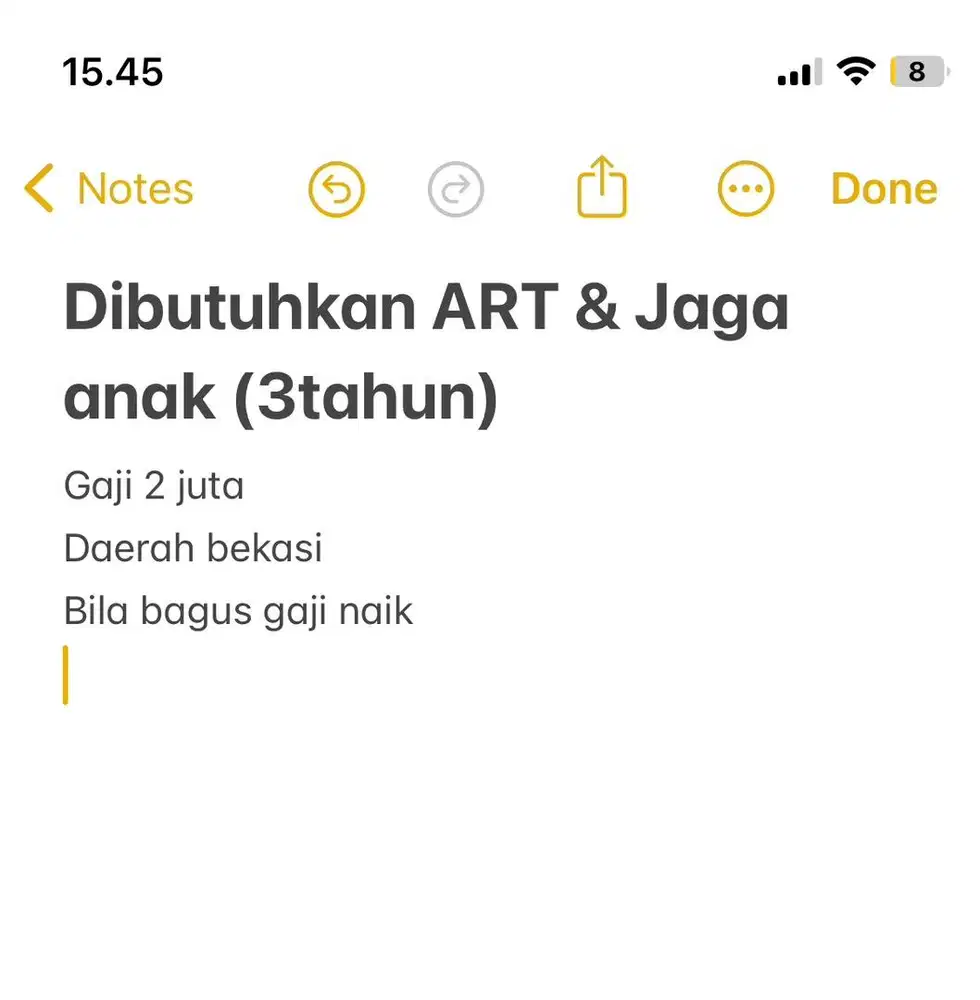Tap the Redo arrow icon
980x1000 pixels.
456,188
